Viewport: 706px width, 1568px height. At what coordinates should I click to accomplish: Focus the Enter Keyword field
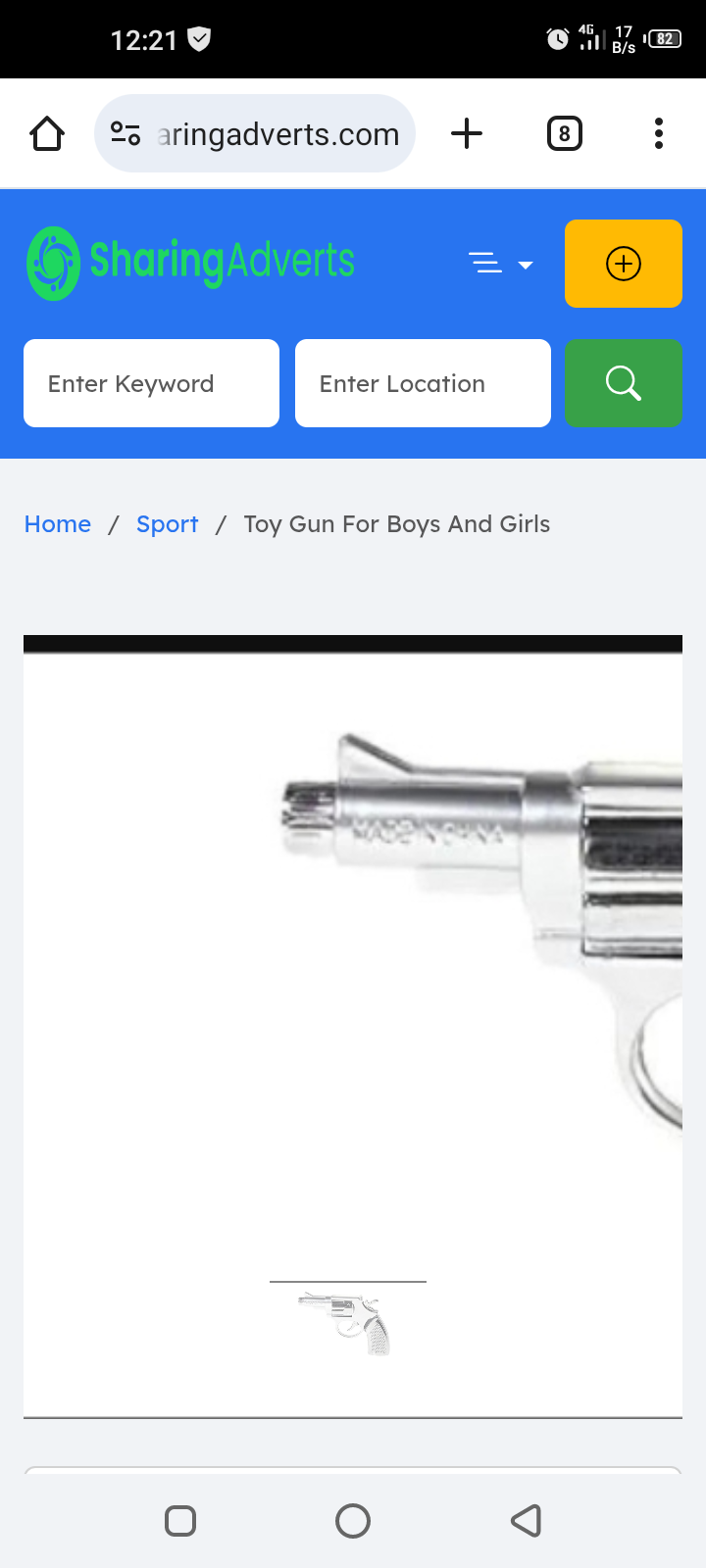151,383
